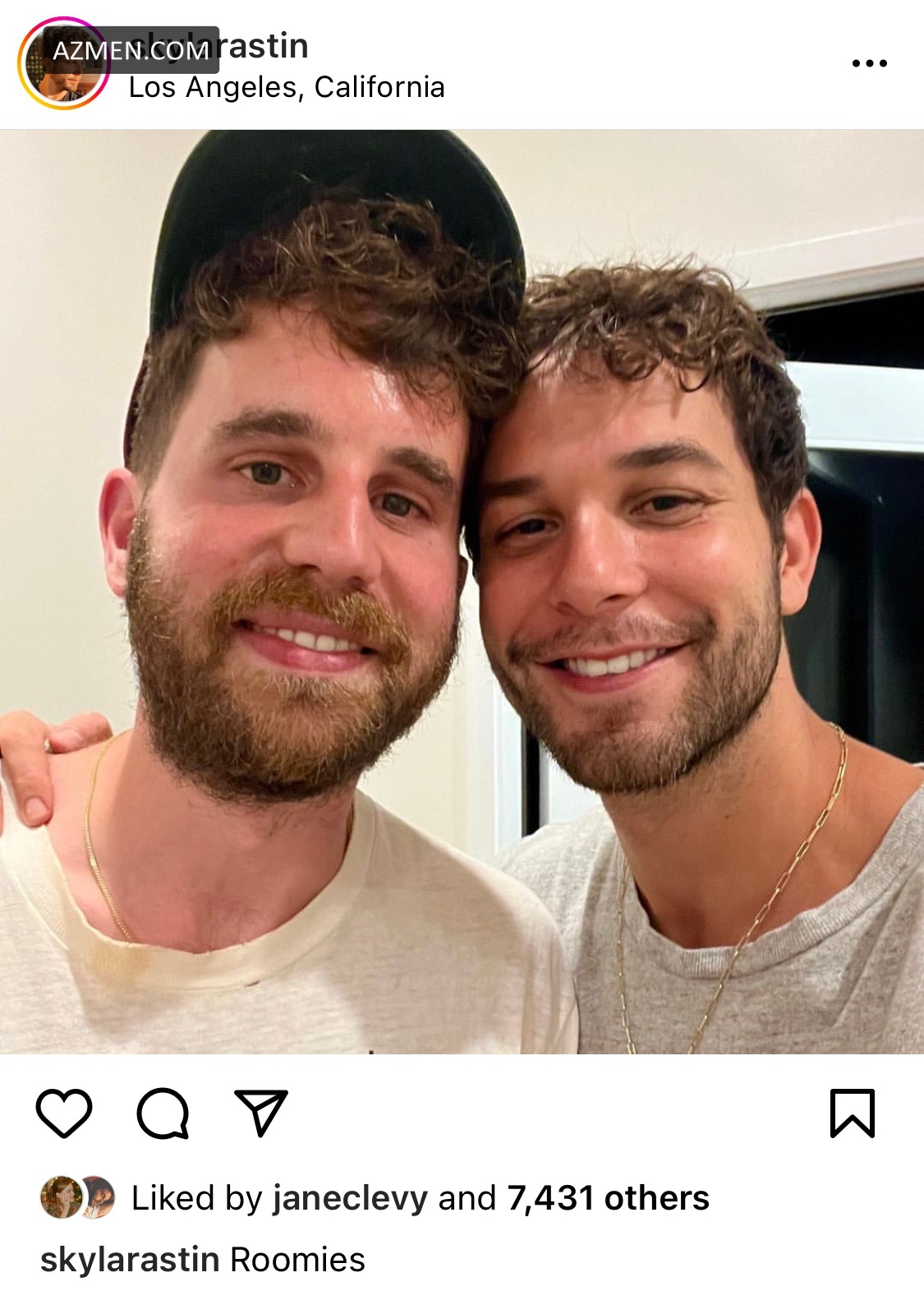Like the Roomies post
Image resolution: width=924 pixels, height=1291 pixels.
click(64, 1113)
